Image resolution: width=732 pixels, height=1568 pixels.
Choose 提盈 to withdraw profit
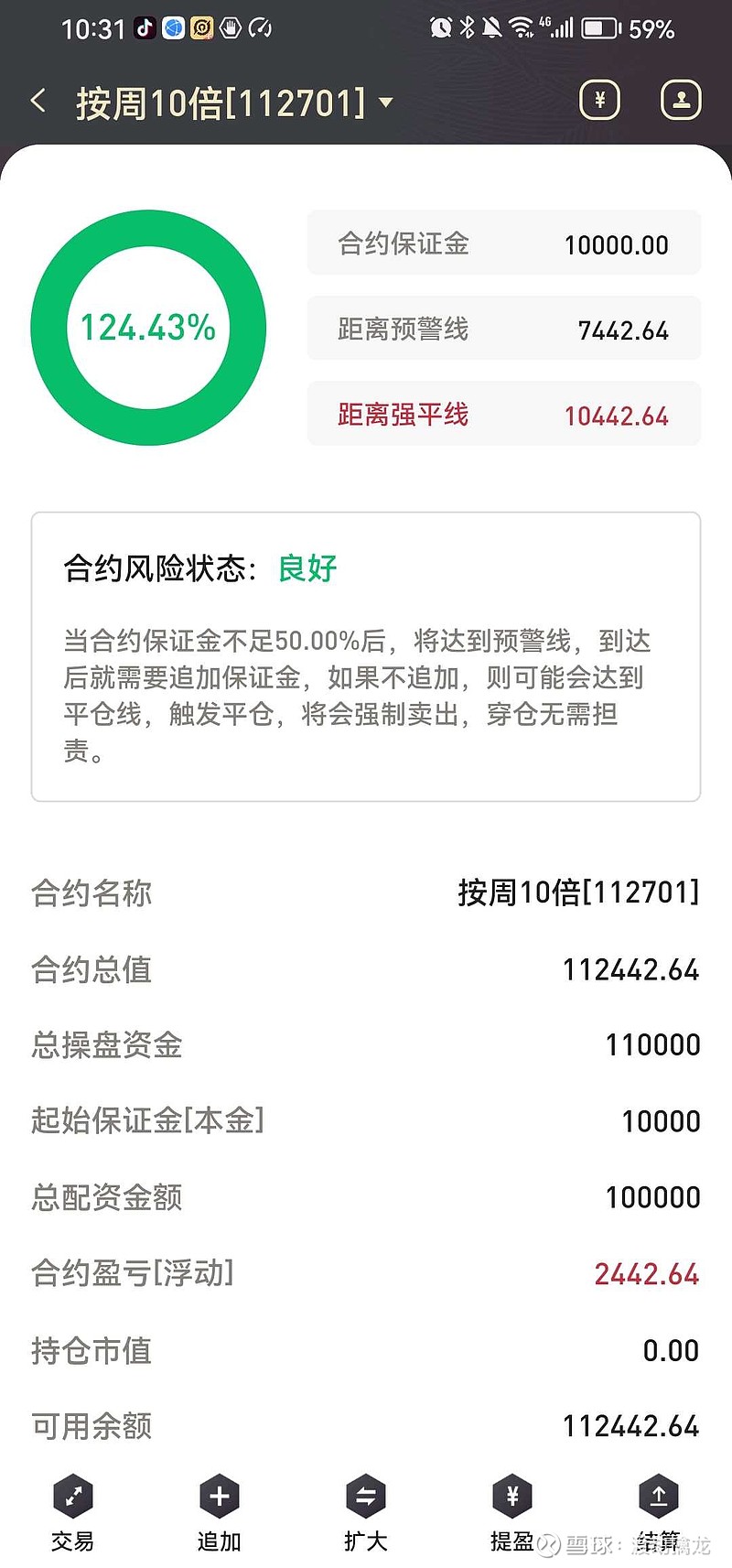[x=512, y=1513]
